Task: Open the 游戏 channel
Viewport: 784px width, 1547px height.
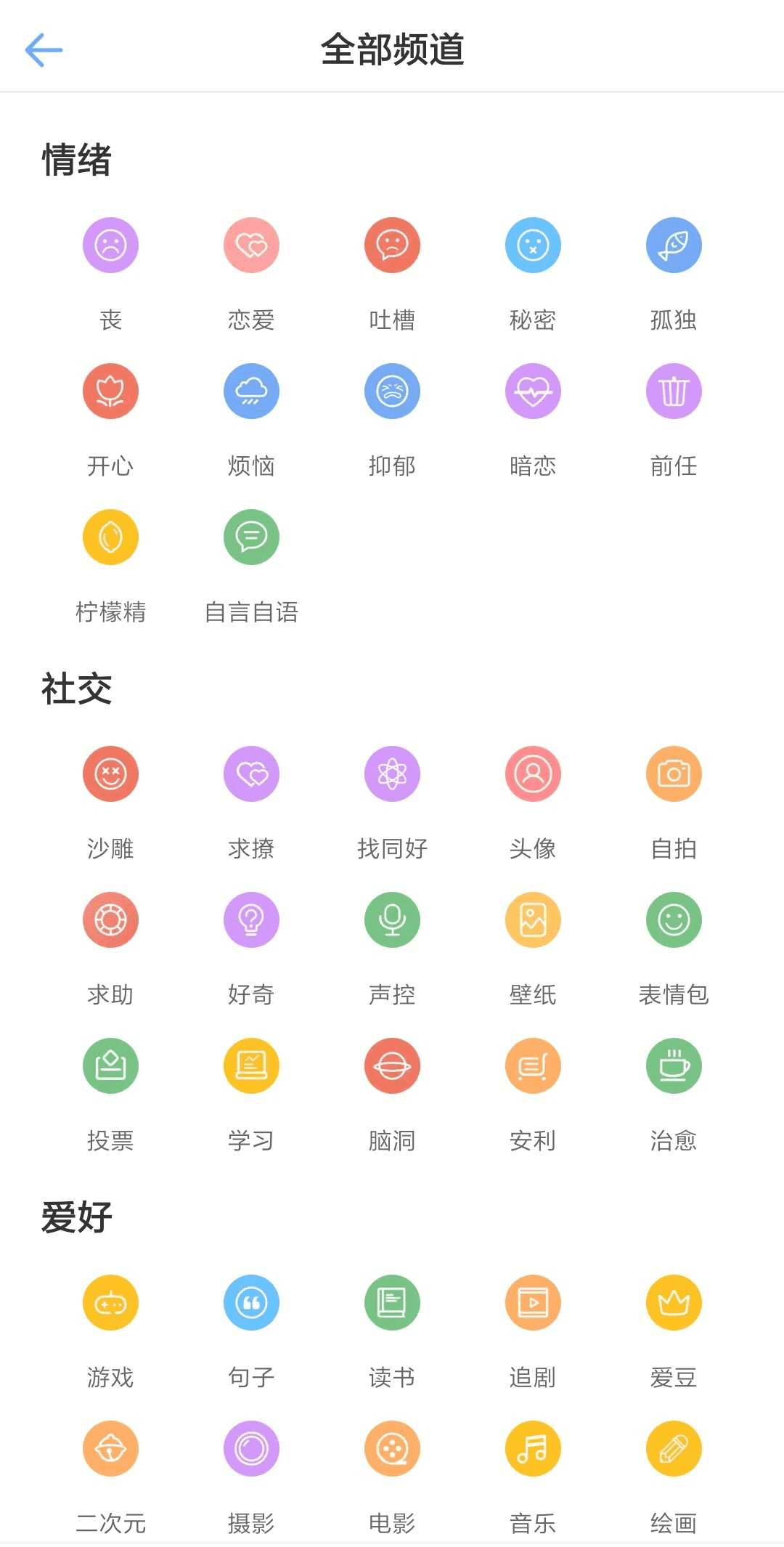Action: (110, 1303)
